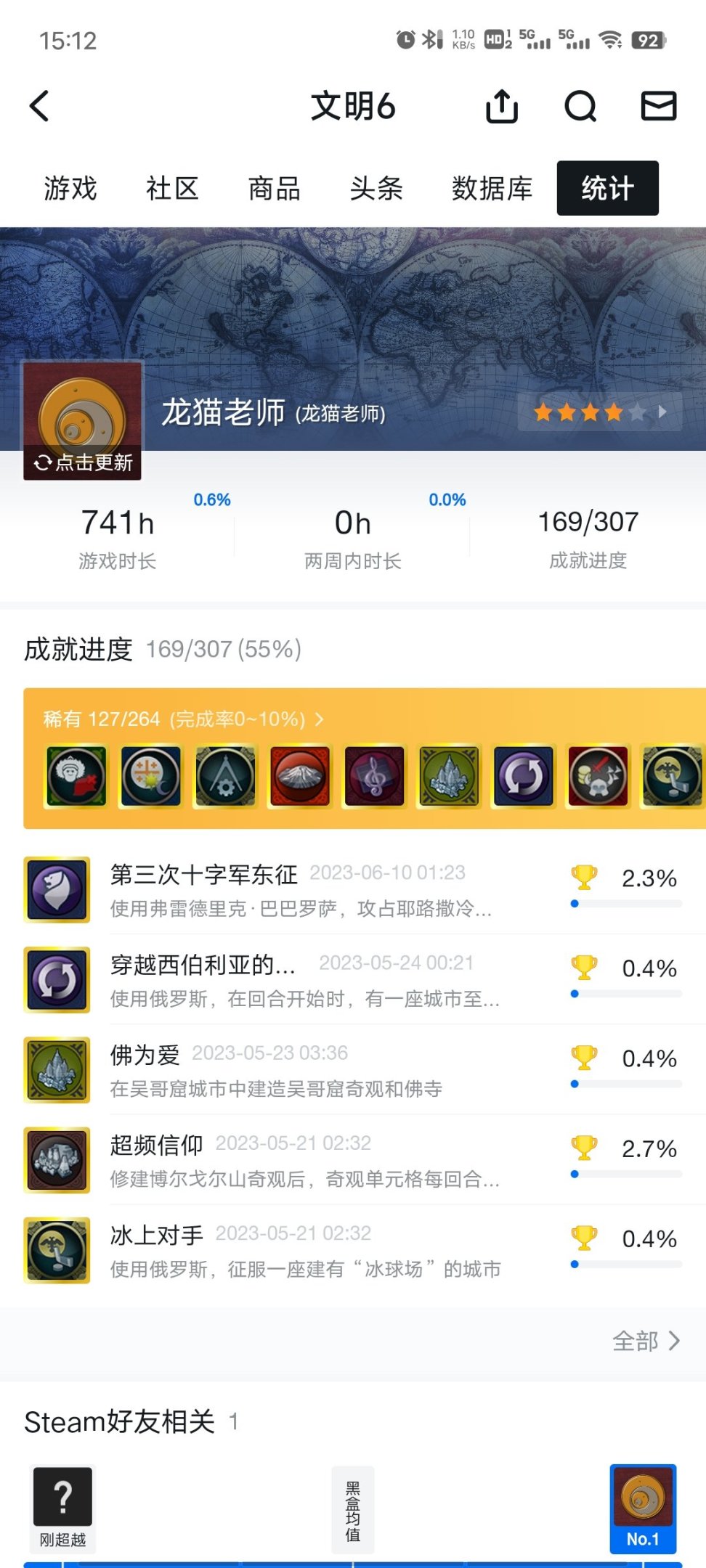Switch to the 社区 tab
This screenshot has width=706, height=1568.
pos(172,189)
